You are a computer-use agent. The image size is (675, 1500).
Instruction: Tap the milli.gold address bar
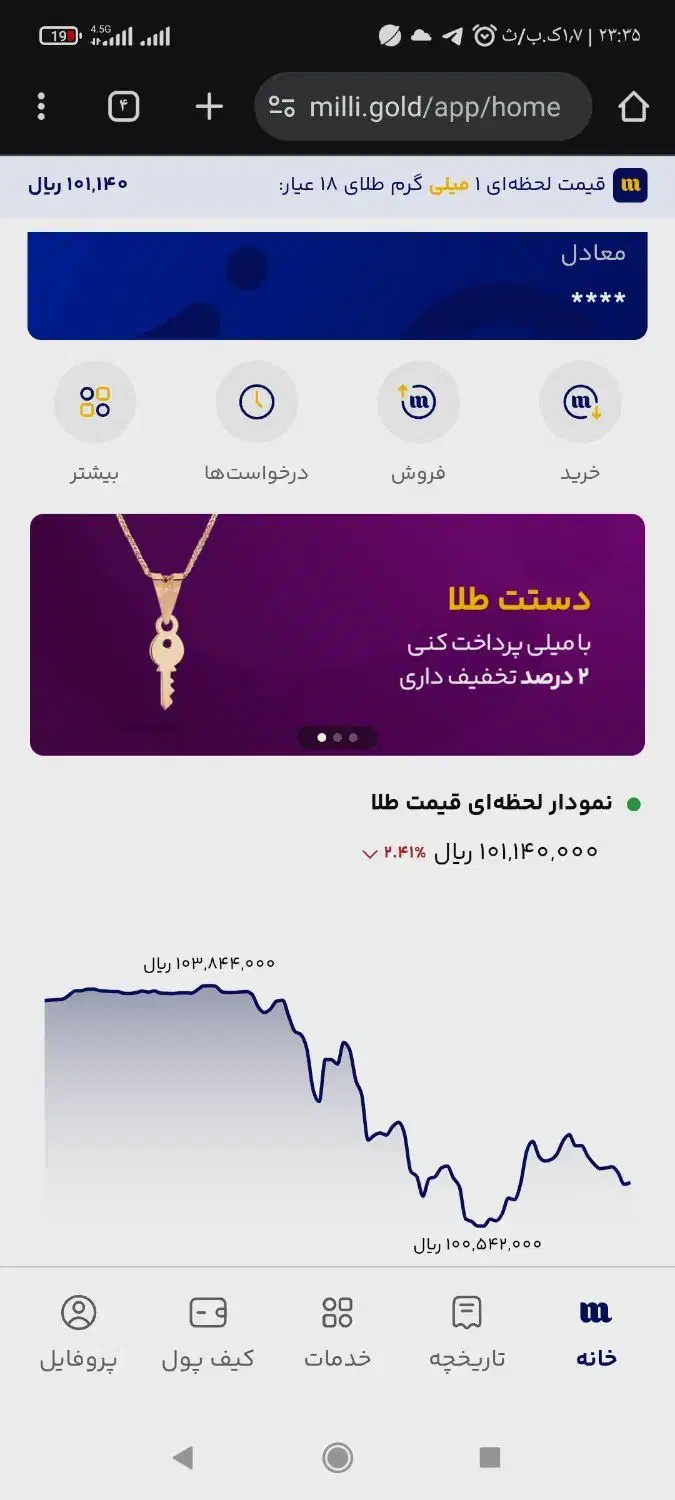pos(423,107)
